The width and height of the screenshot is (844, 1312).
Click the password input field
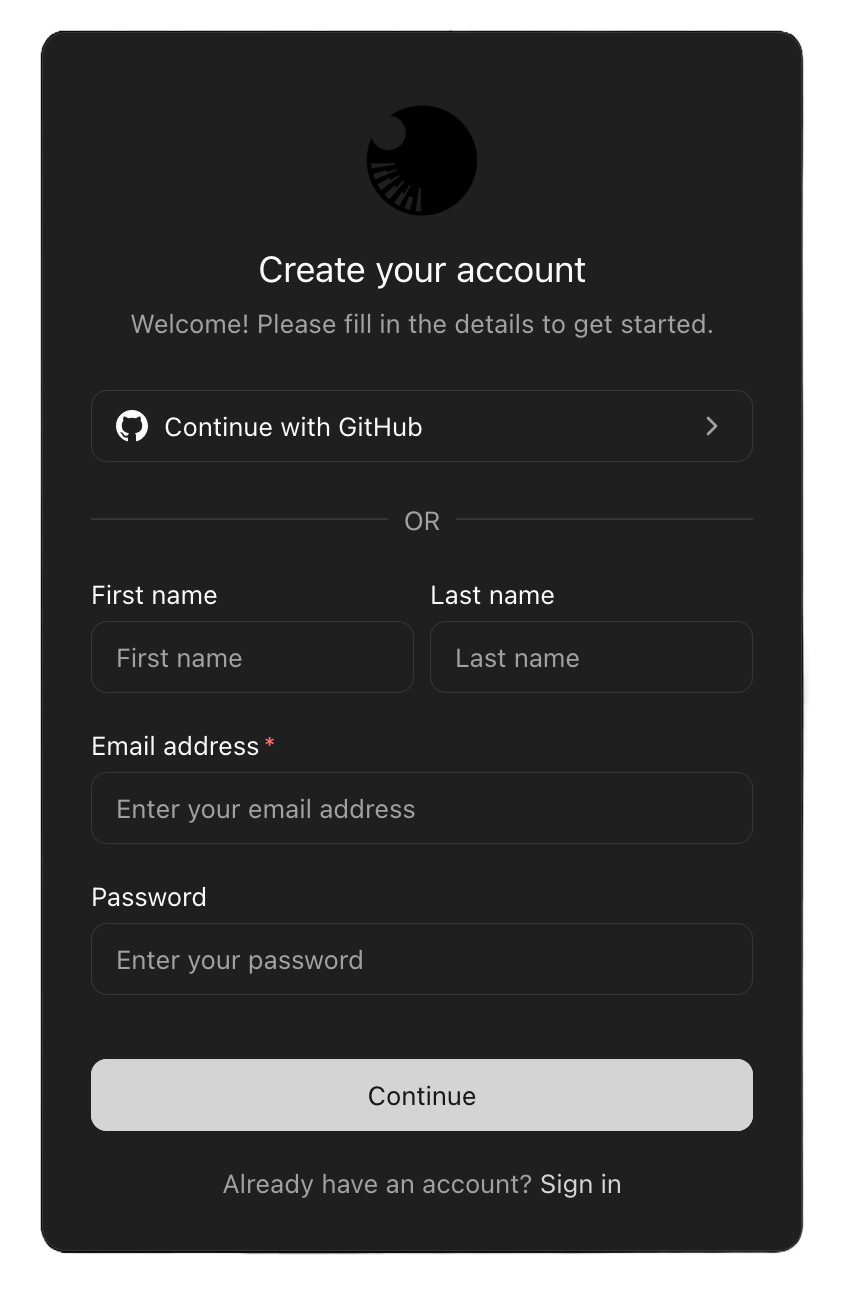tap(421, 959)
